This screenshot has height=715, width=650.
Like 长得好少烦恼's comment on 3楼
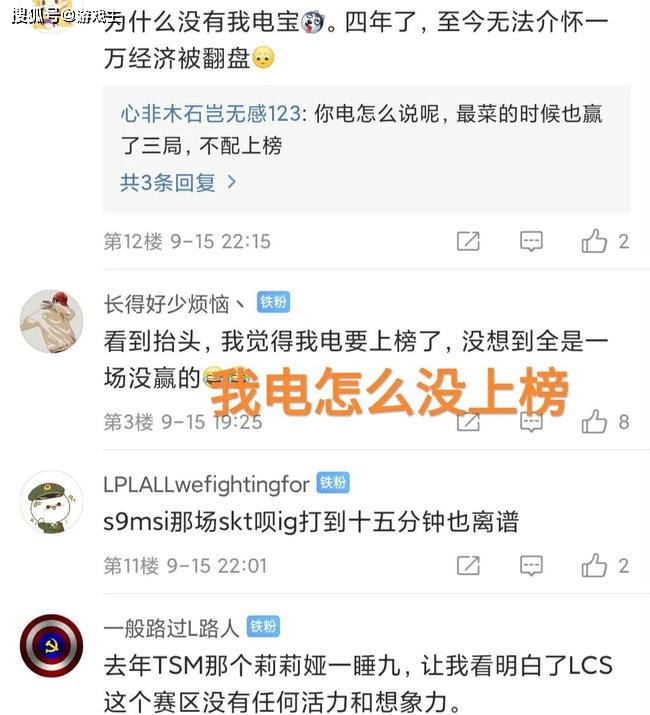click(595, 421)
